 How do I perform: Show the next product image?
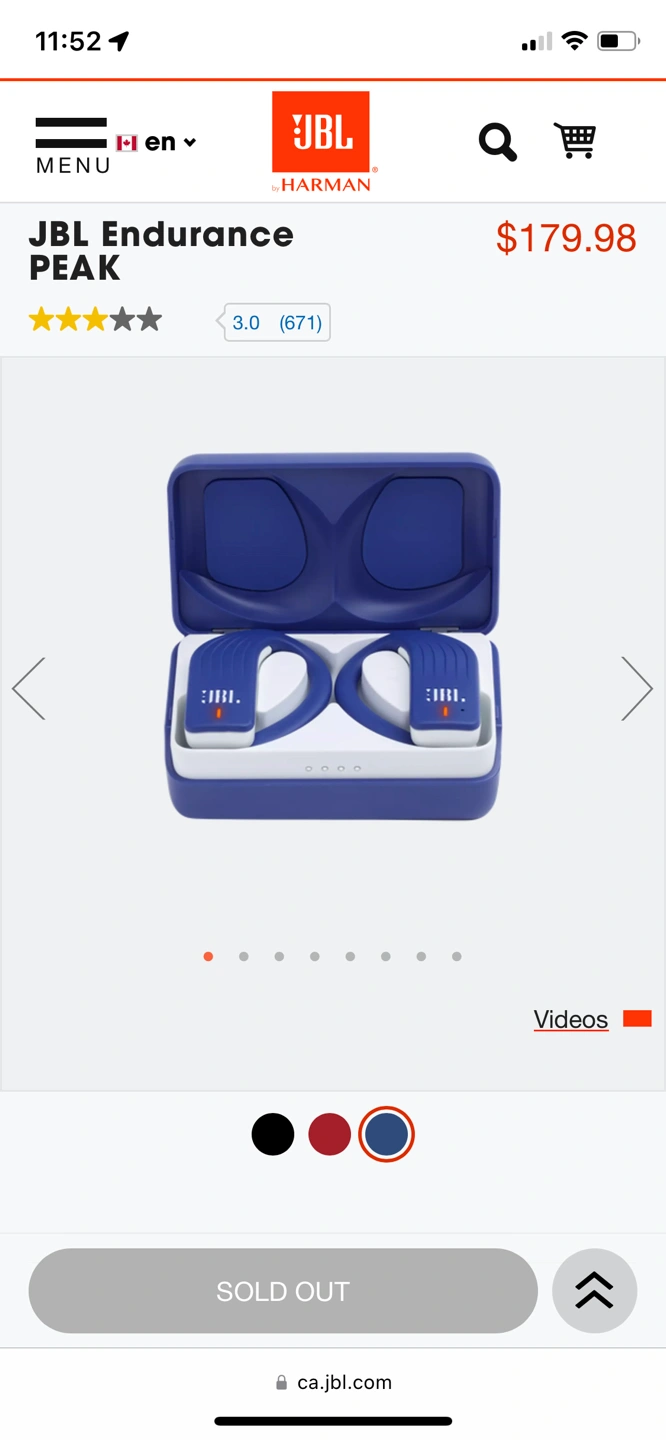click(636, 688)
